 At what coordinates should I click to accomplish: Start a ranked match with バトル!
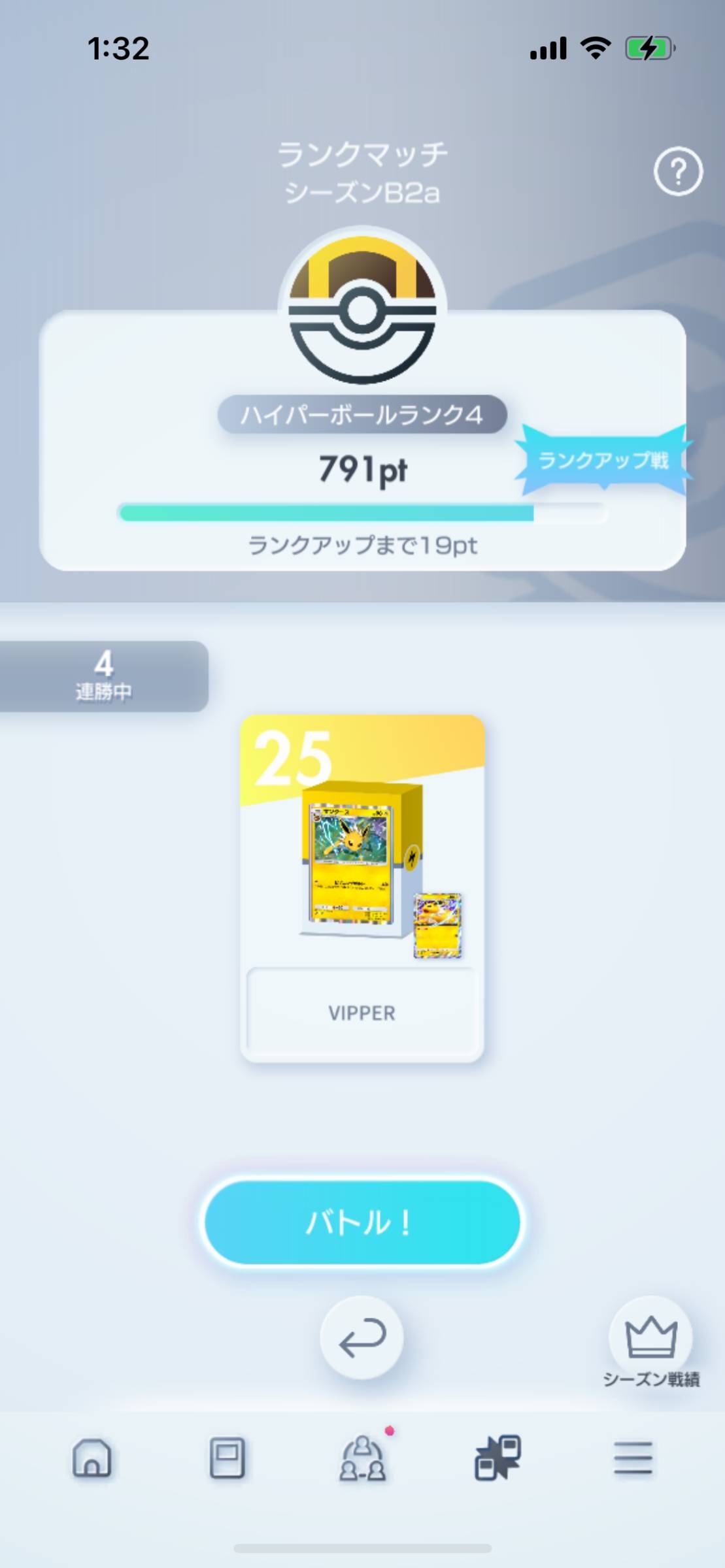[x=362, y=1222]
